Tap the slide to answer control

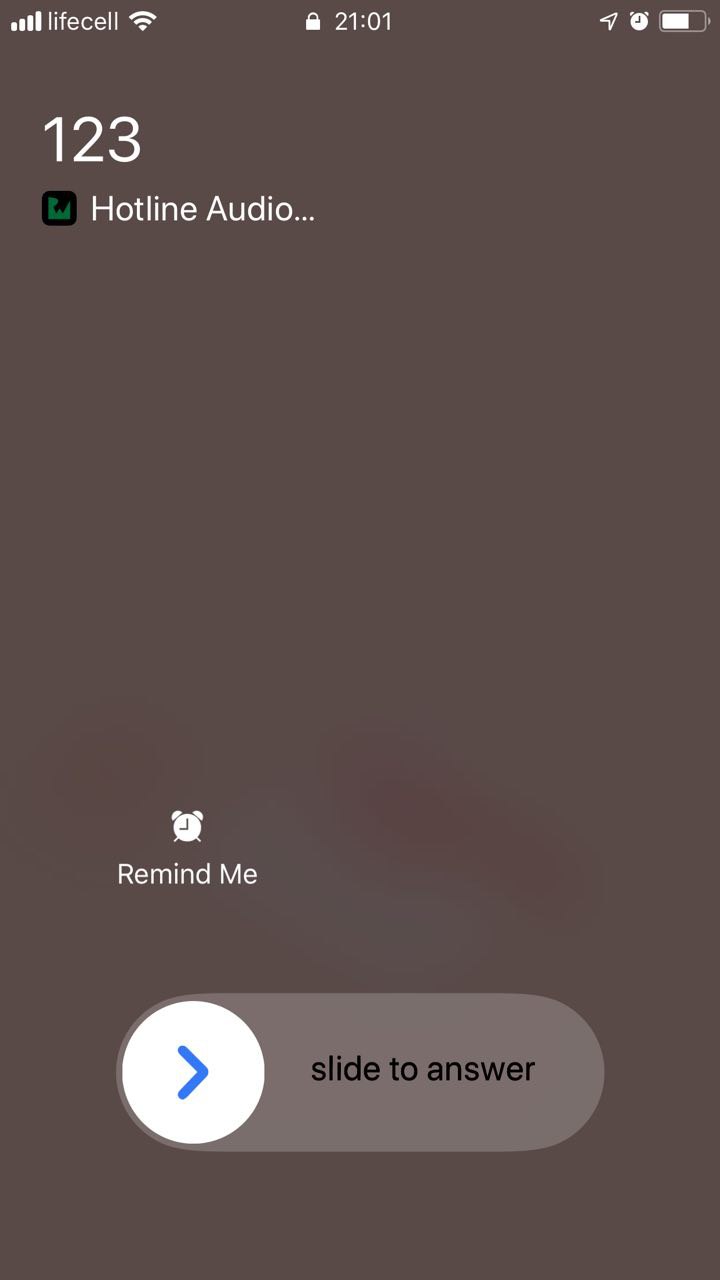[x=360, y=1071]
